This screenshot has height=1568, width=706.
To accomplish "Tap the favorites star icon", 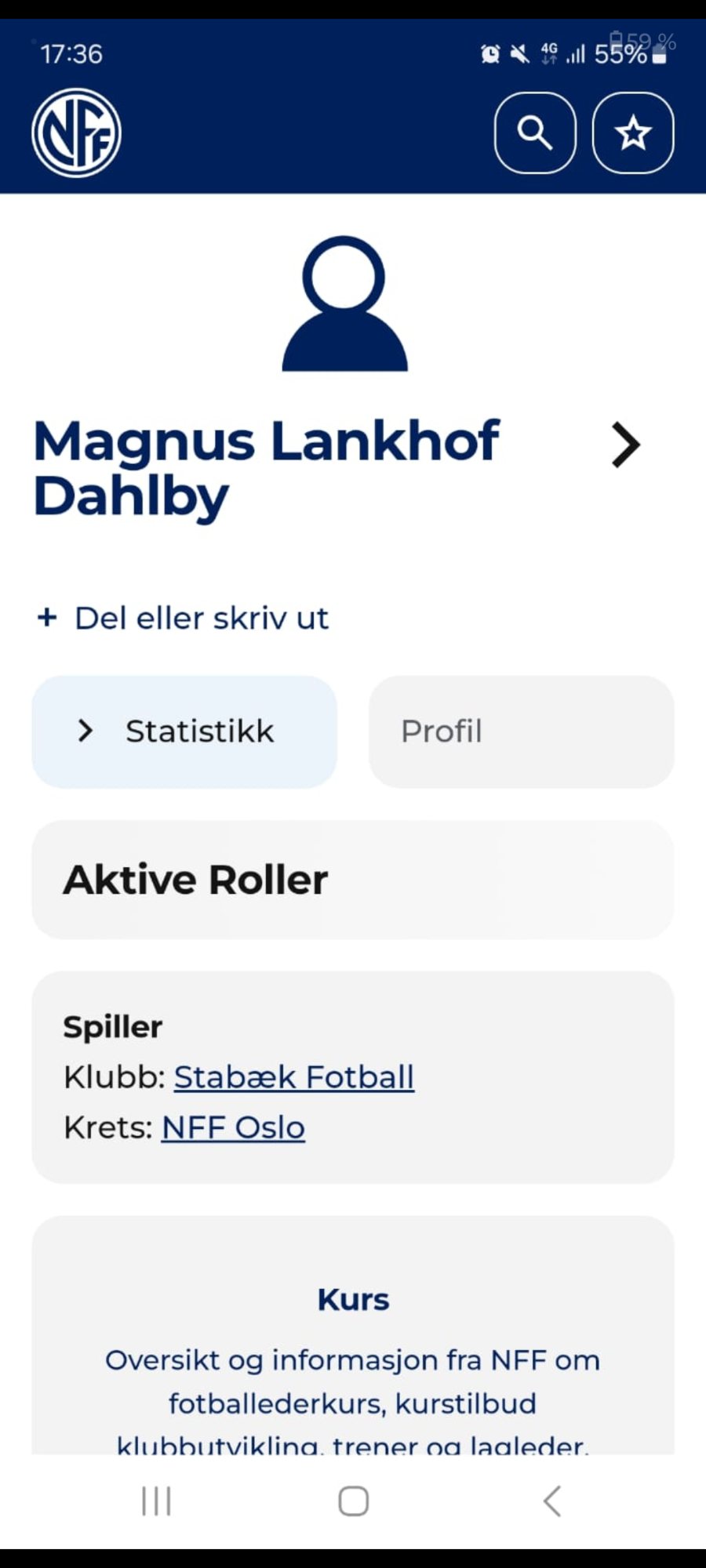I will (x=633, y=132).
